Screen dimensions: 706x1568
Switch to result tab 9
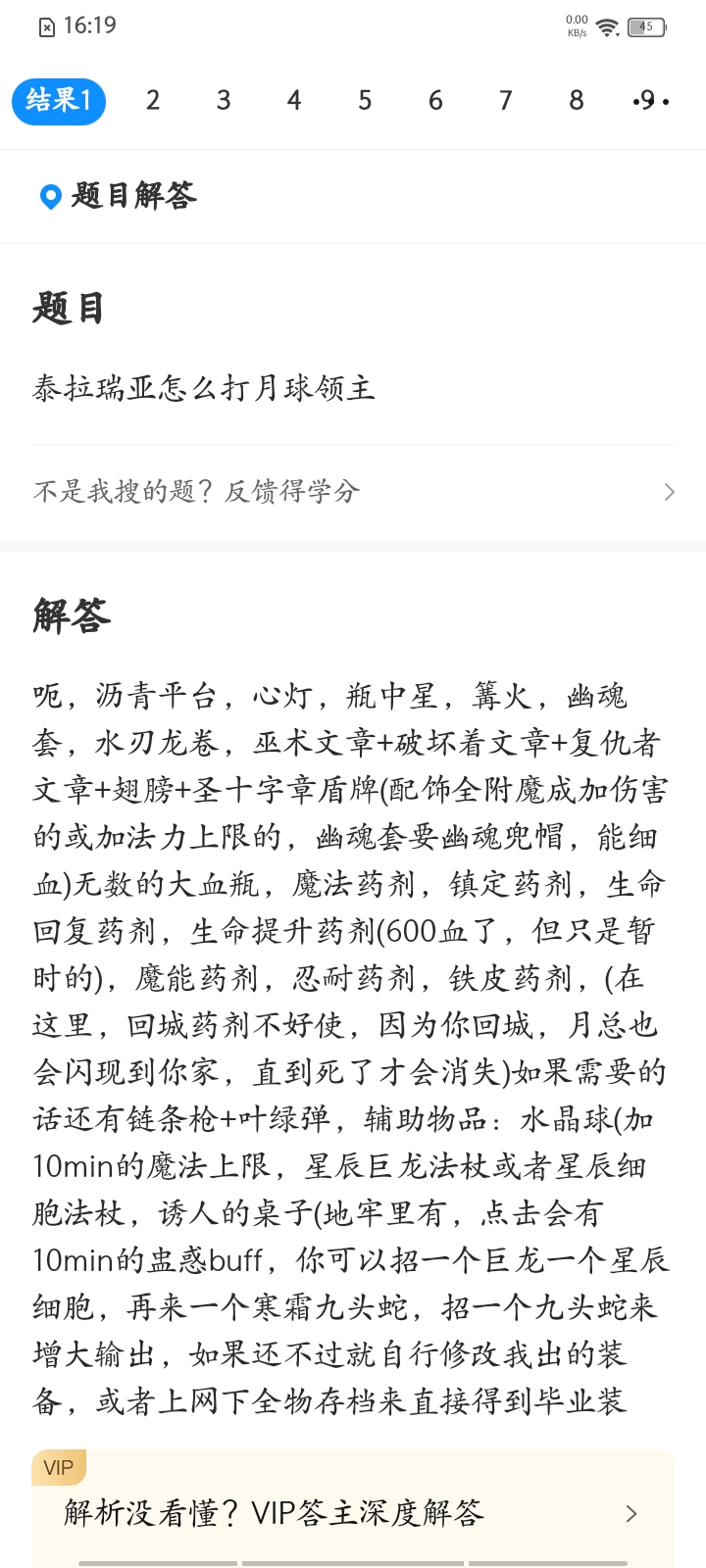tap(649, 101)
